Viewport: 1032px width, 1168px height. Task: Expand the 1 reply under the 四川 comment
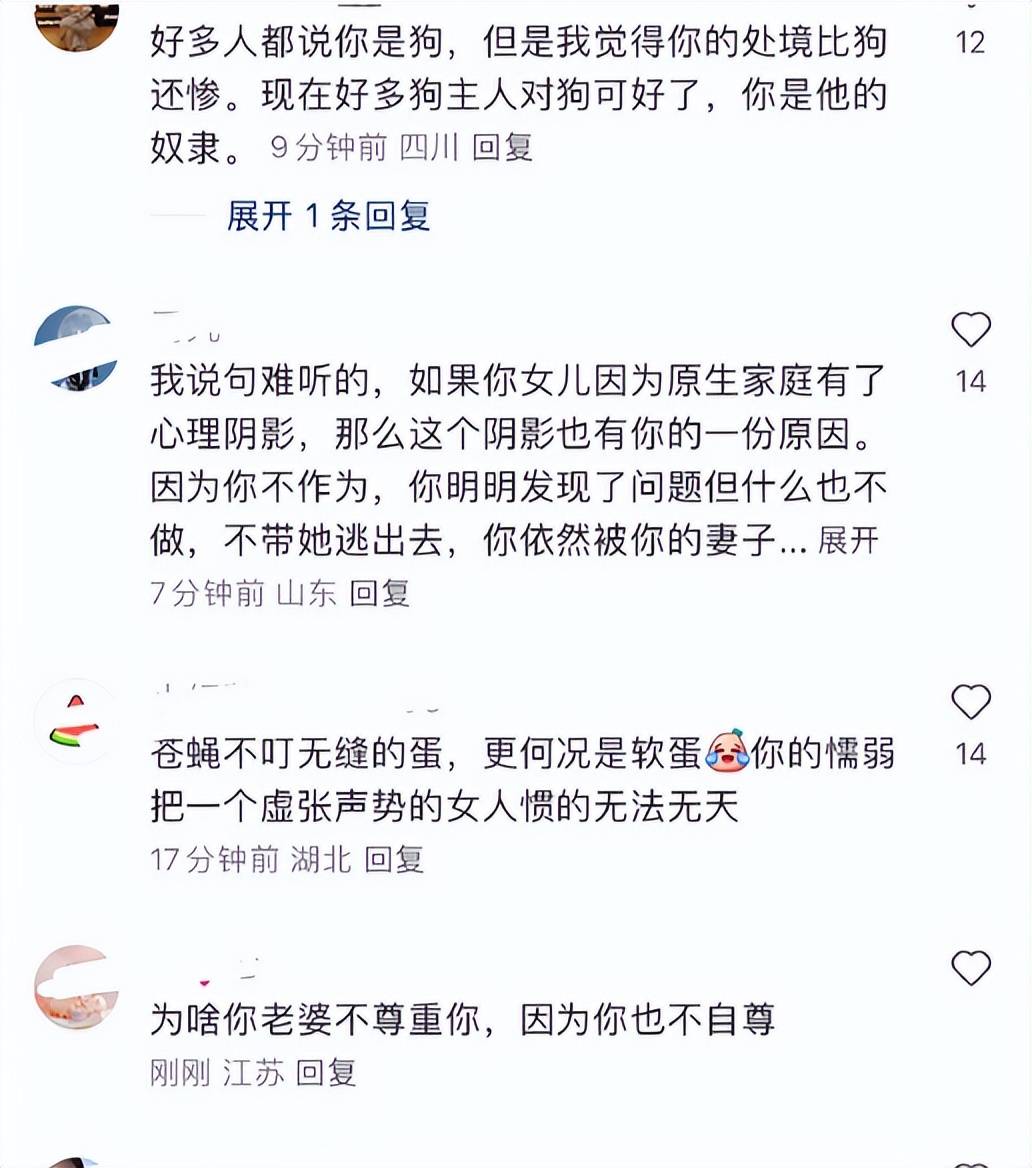pyautogui.click(x=328, y=216)
